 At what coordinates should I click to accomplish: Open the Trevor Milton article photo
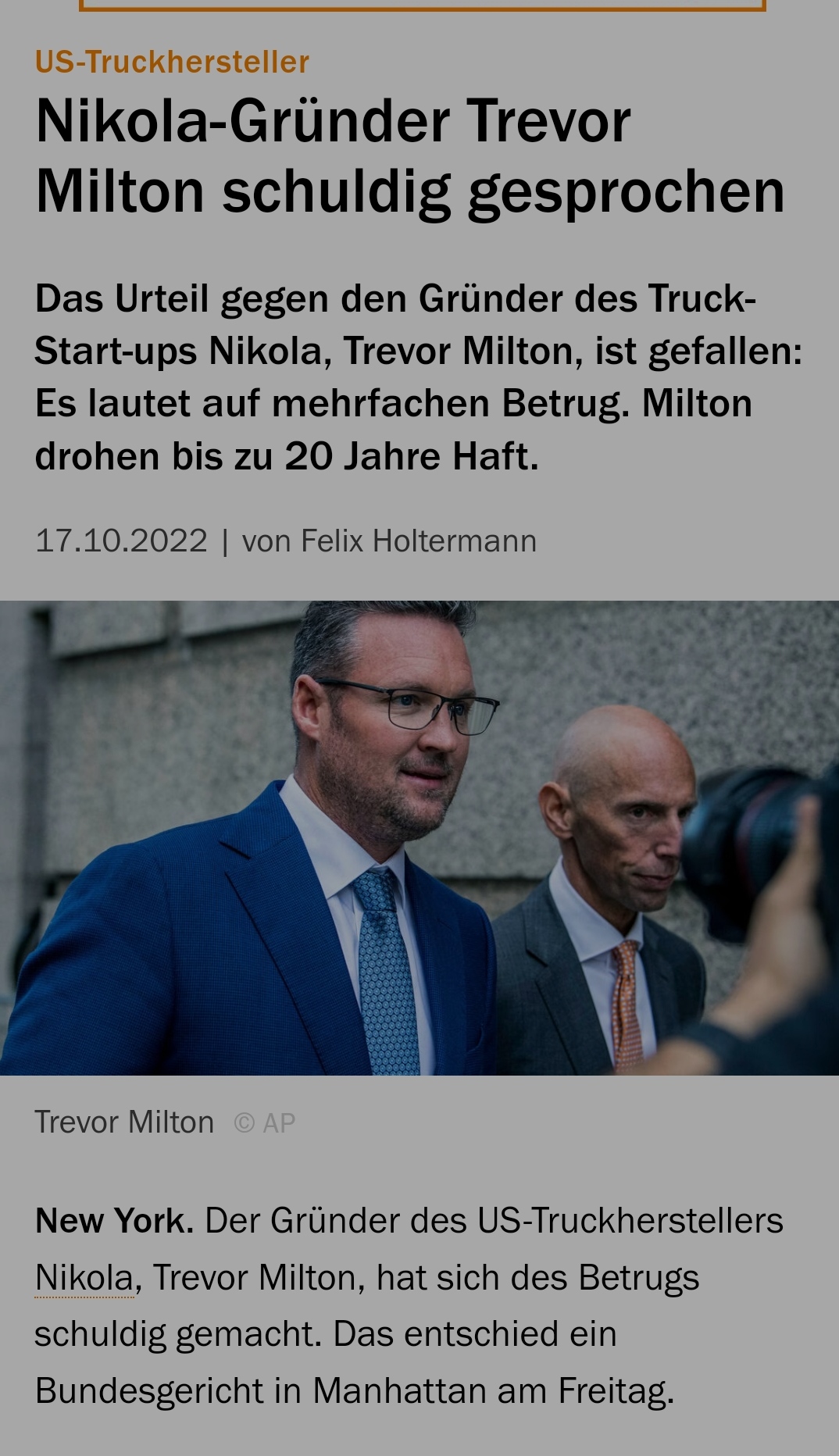(x=419, y=837)
